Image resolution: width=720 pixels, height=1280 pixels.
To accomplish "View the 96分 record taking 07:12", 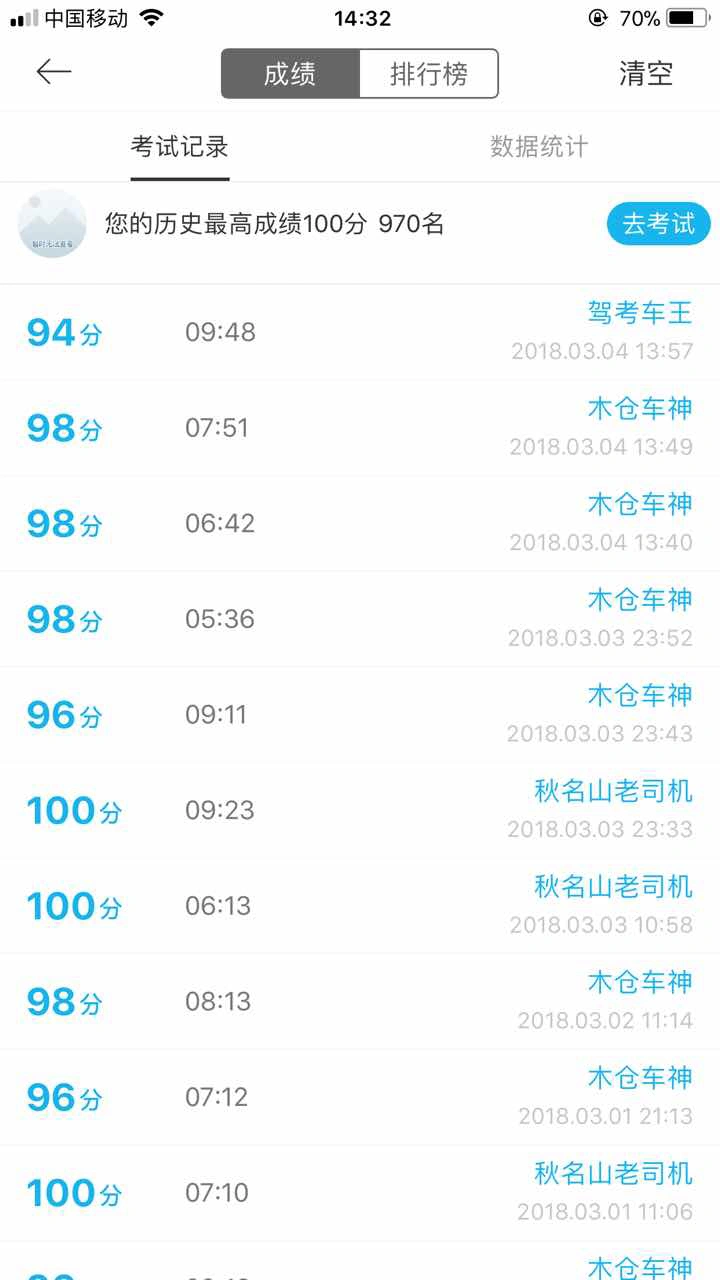I will coord(360,1097).
